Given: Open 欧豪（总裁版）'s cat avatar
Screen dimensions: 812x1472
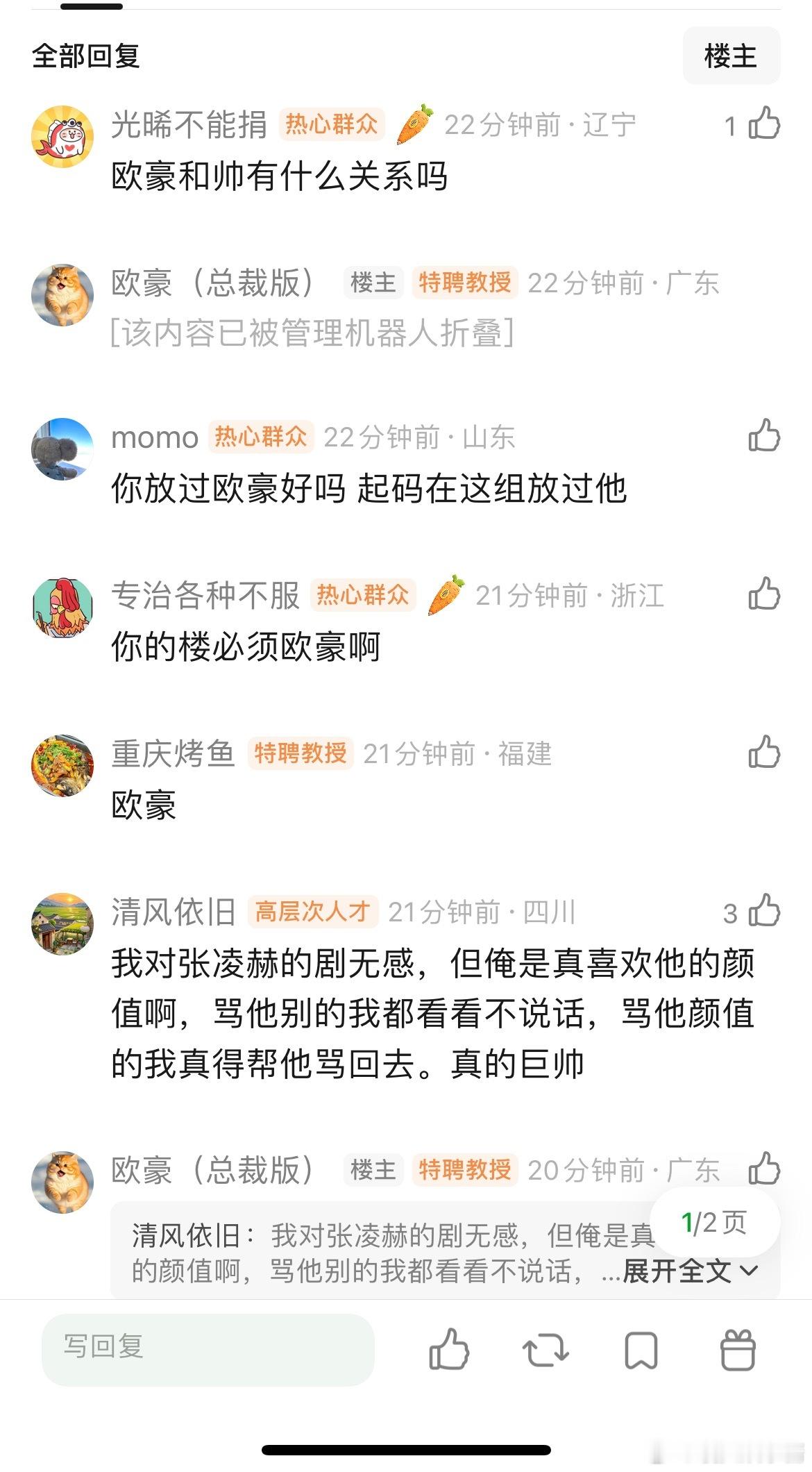Looking at the screenshot, I should pyautogui.click(x=64, y=294).
